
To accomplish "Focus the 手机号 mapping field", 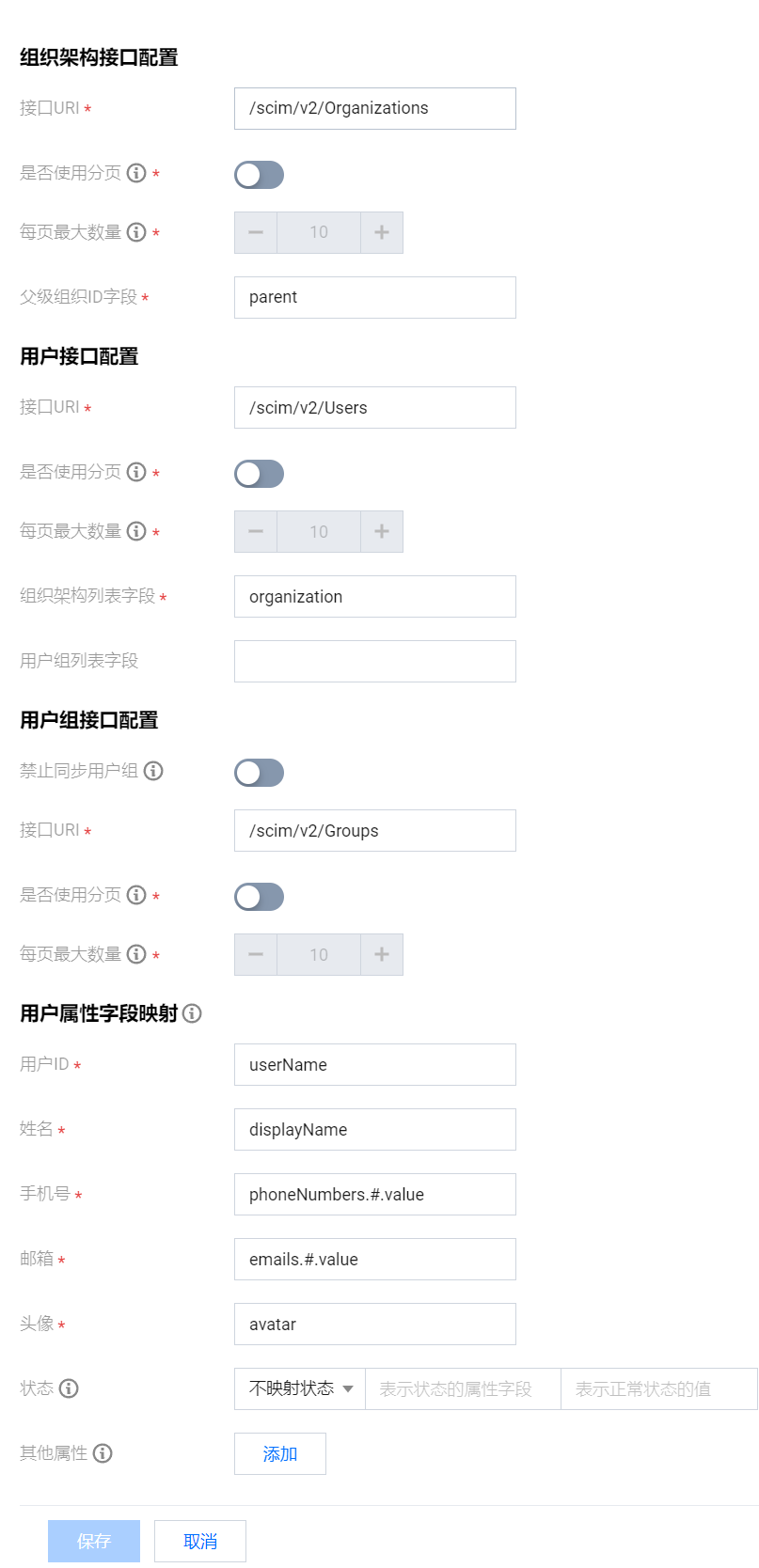I will 374,1195.
